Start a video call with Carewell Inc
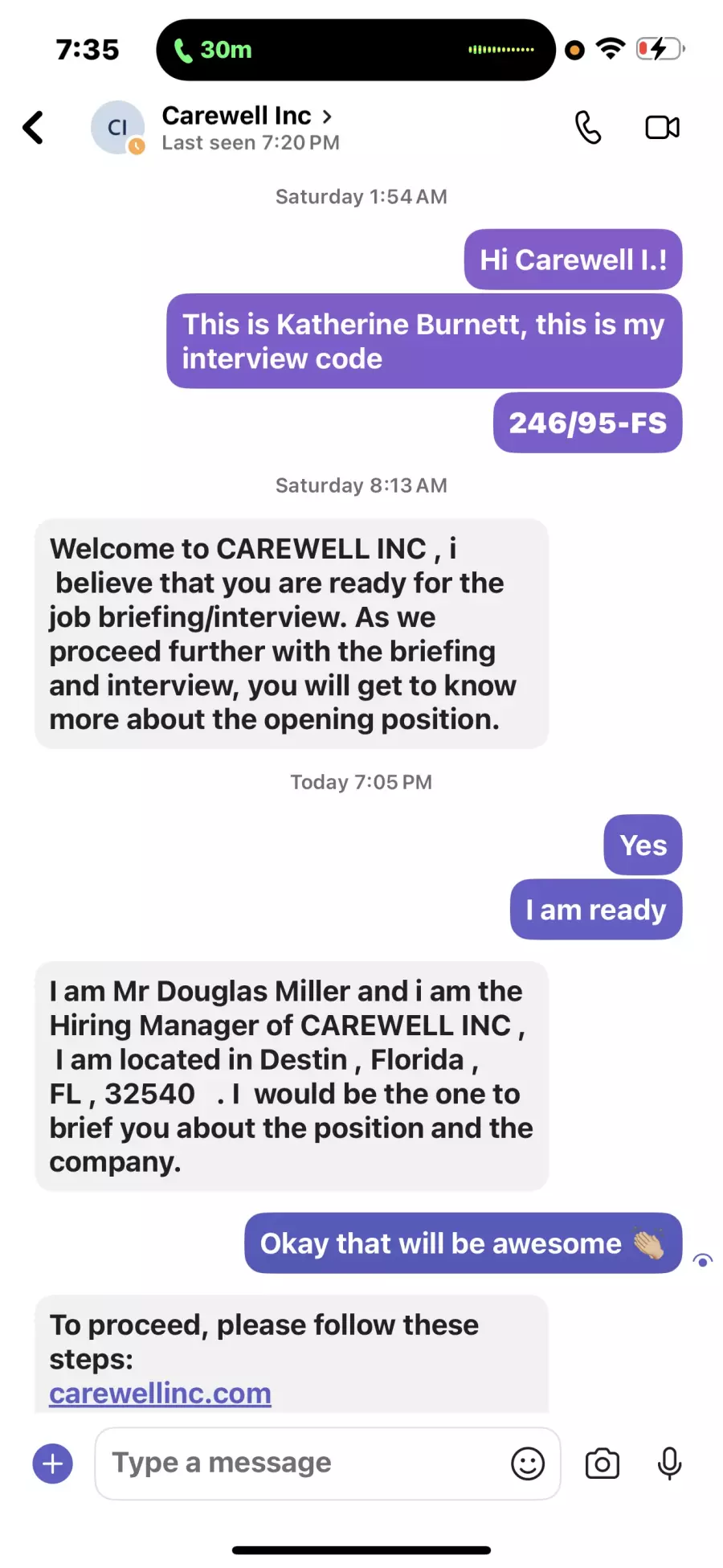This screenshot has width=723, height=1568. pyautogui.click(x=662, y=128)
